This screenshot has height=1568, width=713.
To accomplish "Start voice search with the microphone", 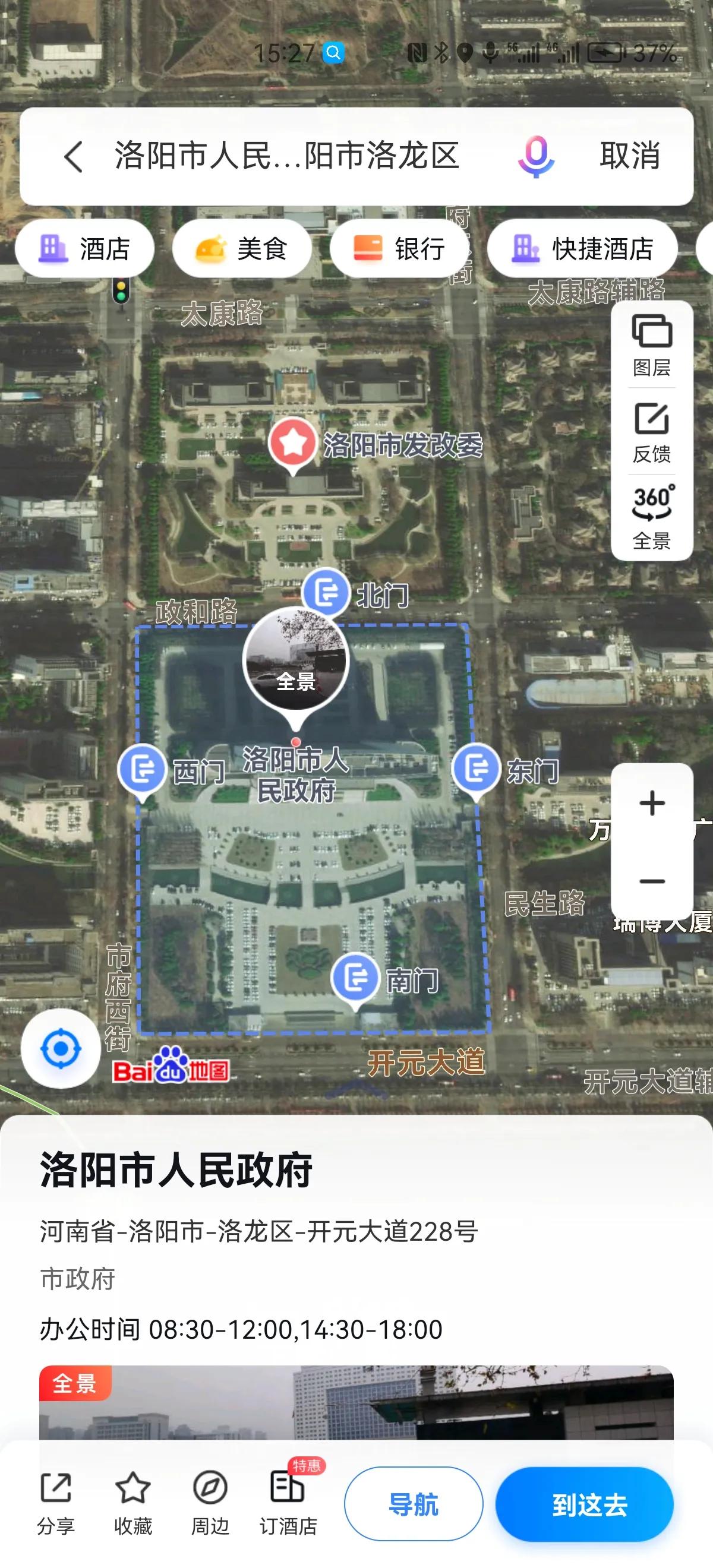I will click(535, 156).
